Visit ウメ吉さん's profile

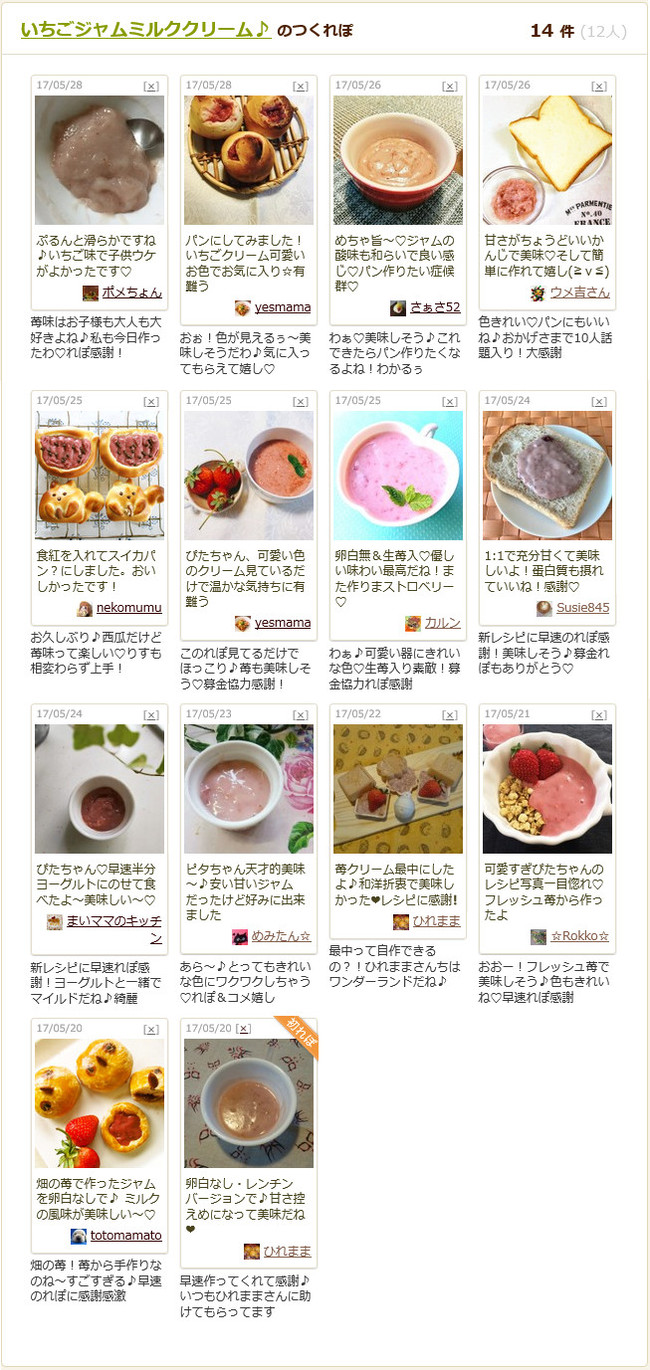(x=579, y=293)
